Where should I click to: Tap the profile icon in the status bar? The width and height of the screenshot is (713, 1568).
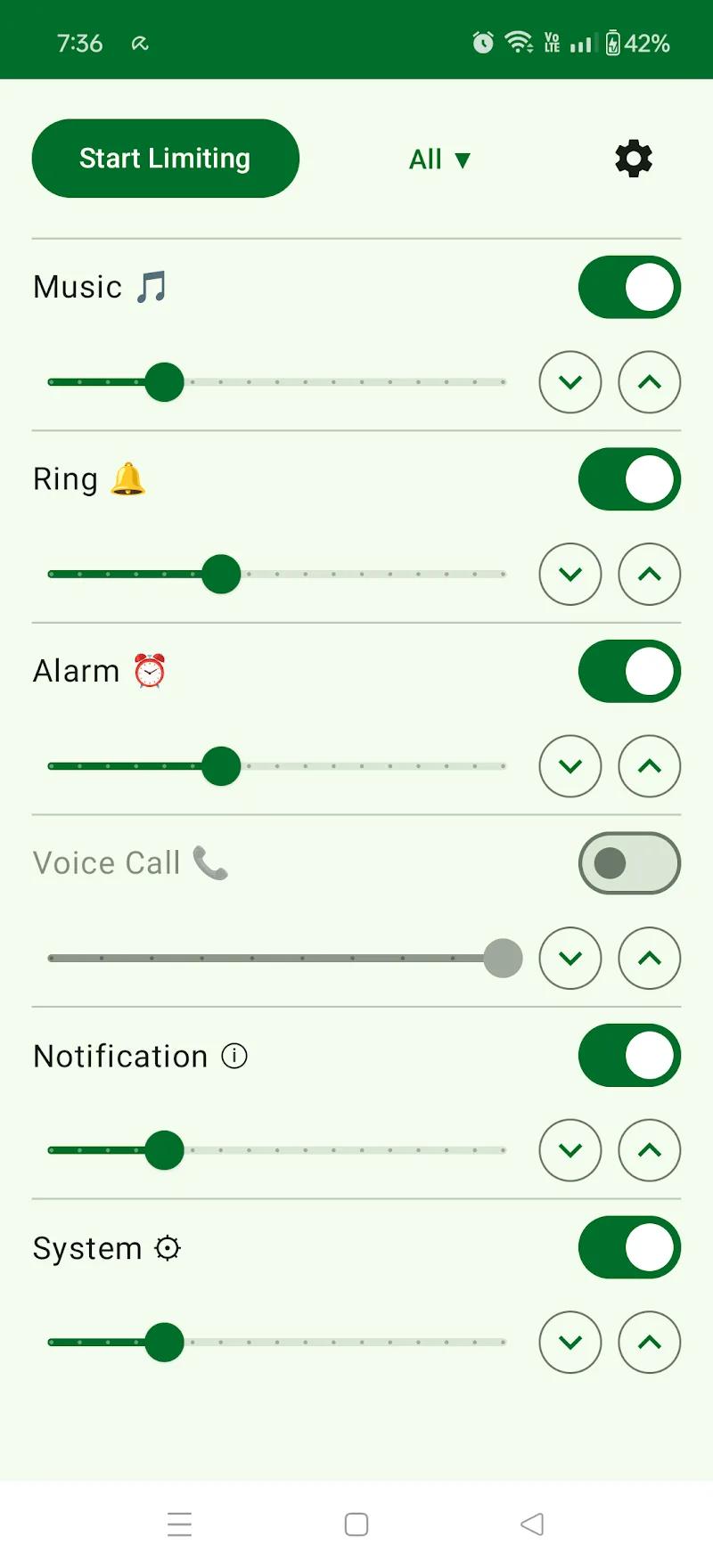pyautogui.click(x=140, y=42)
